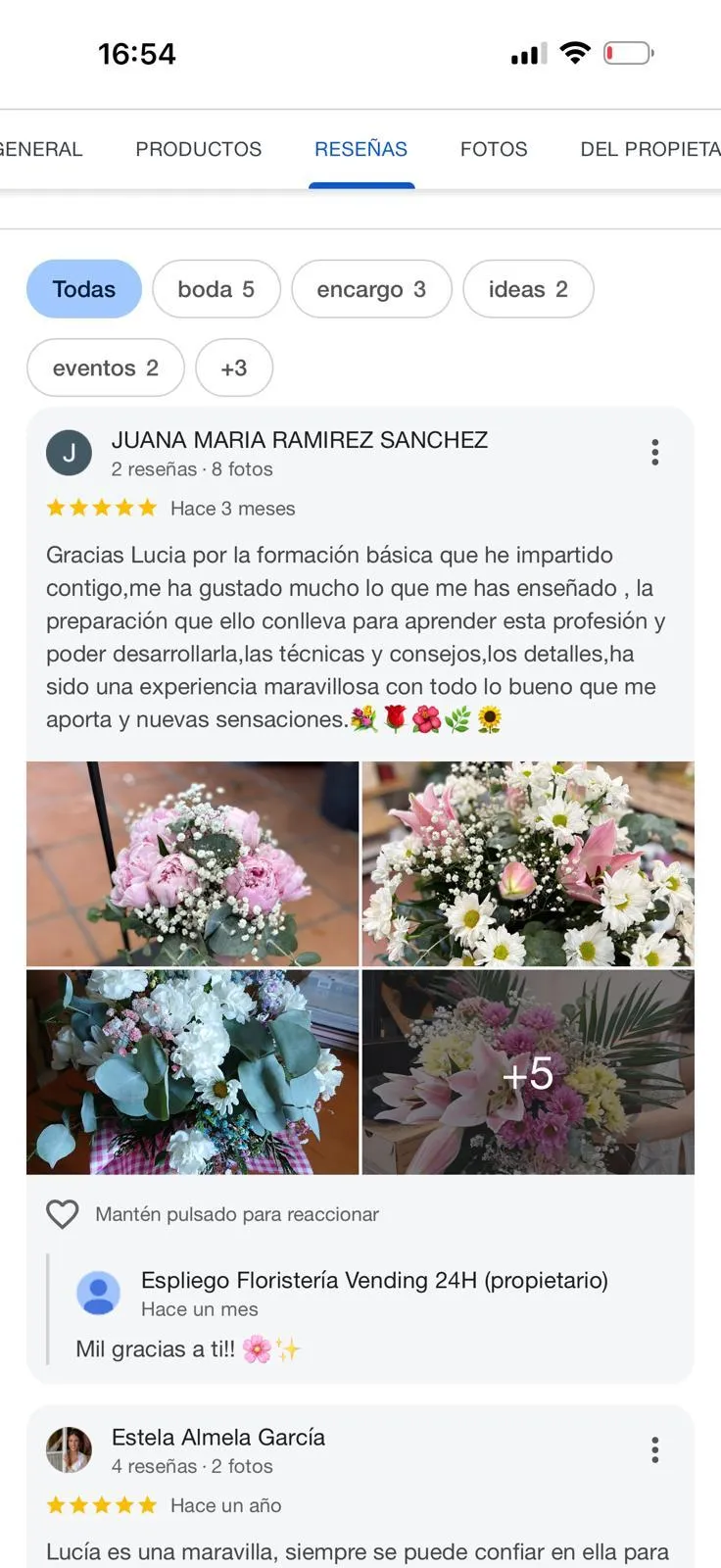The image size is (721, 1568).
Task: Select the Reseñas tab
Action: (360, 149)
